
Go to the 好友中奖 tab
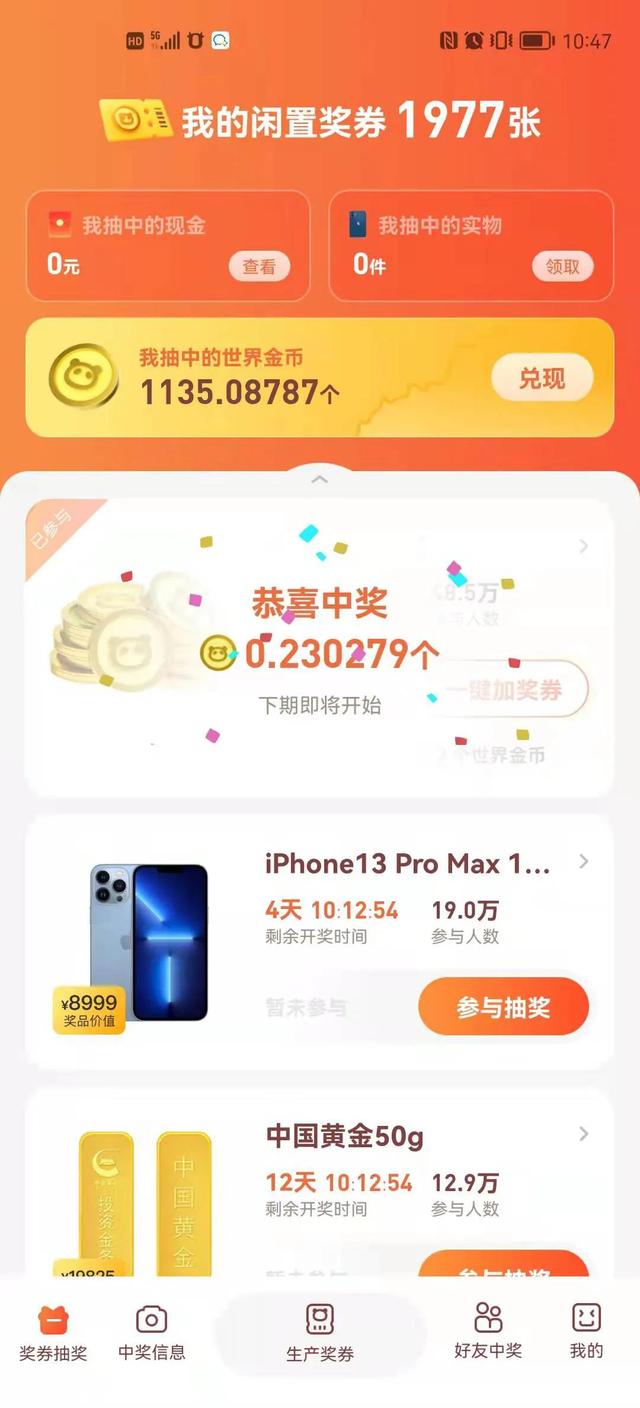tap(488, 1334)
